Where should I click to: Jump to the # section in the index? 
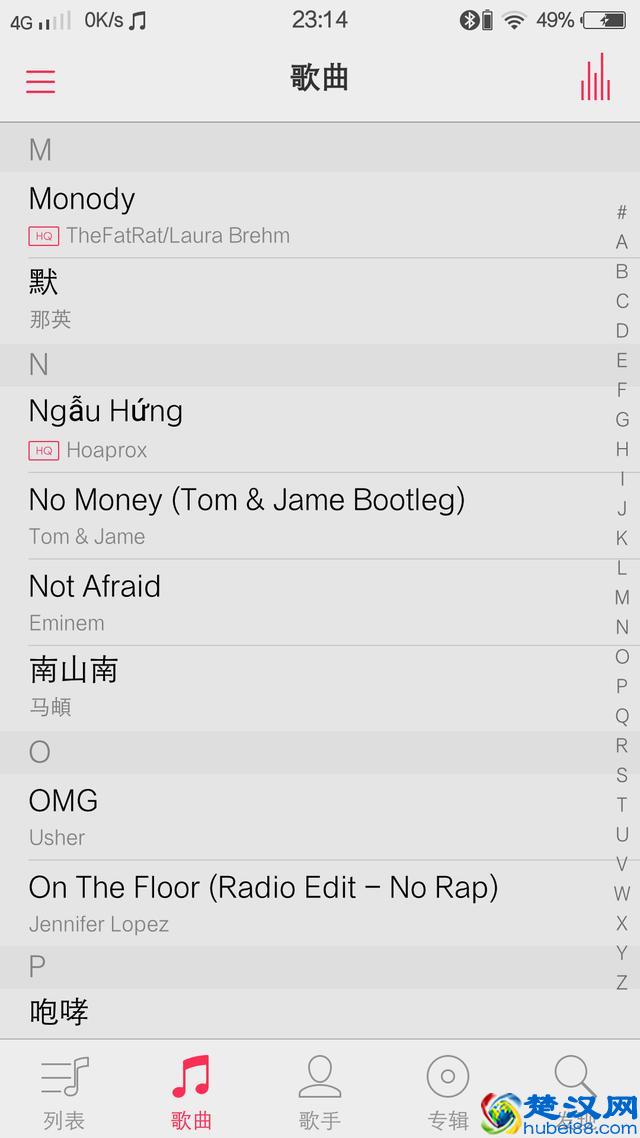coord(621,212)
